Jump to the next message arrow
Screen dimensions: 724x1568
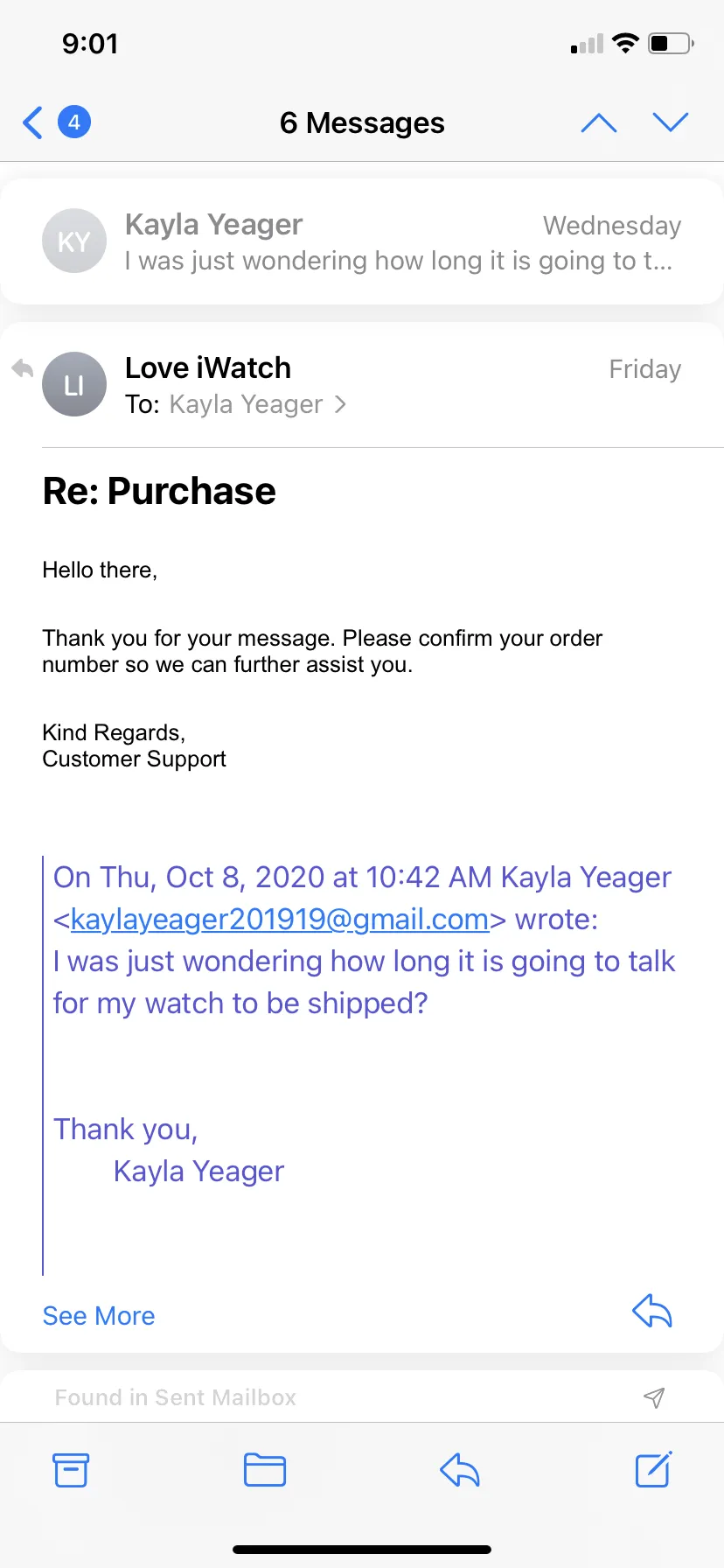tap(671, 122)
